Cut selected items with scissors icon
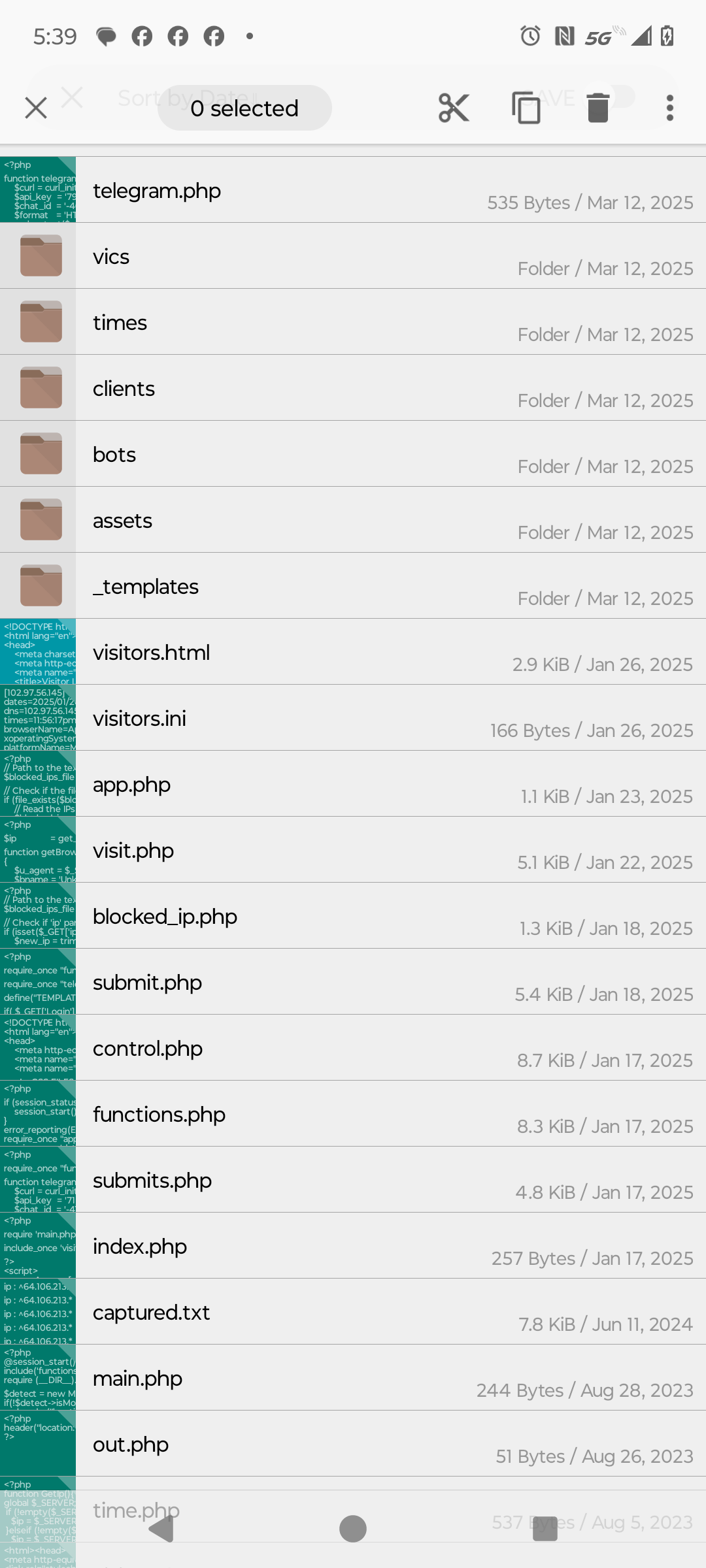The width and height of the screenshot is (706, 1568). point(454,108)
